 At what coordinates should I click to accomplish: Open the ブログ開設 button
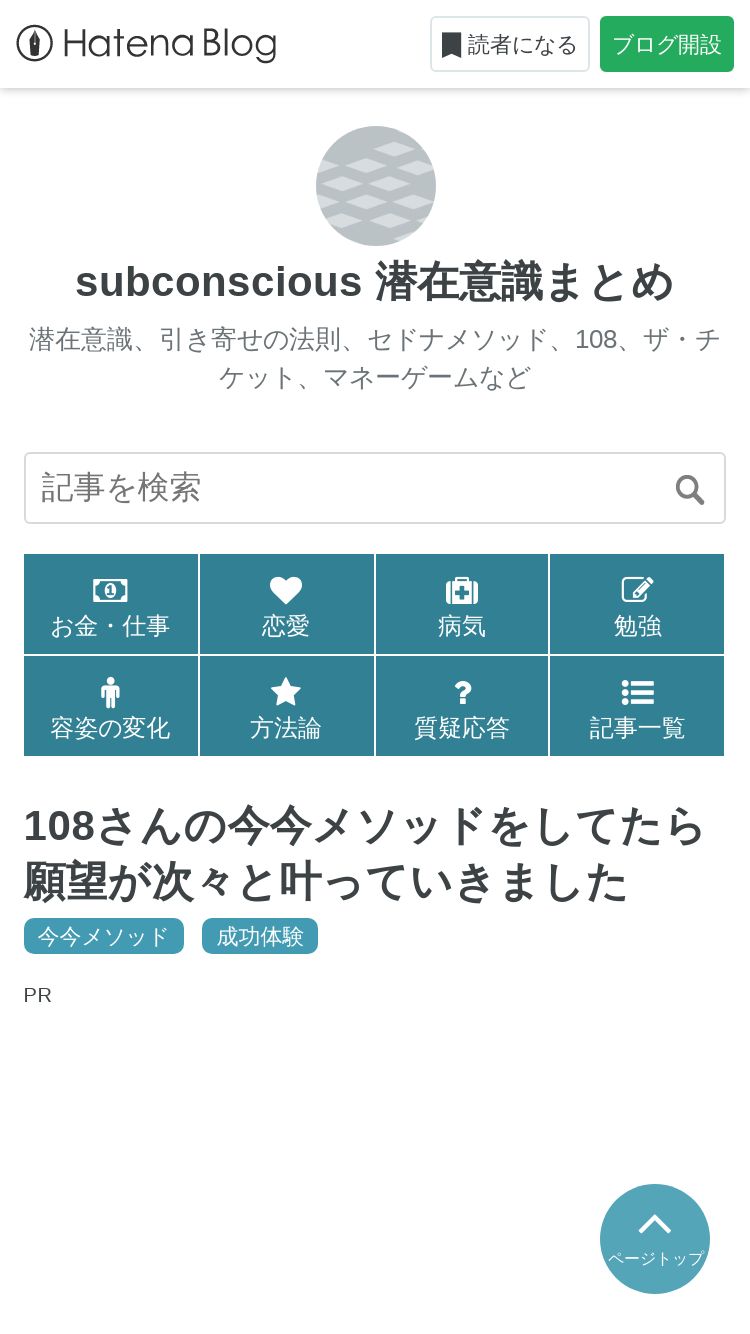[667, 44]
